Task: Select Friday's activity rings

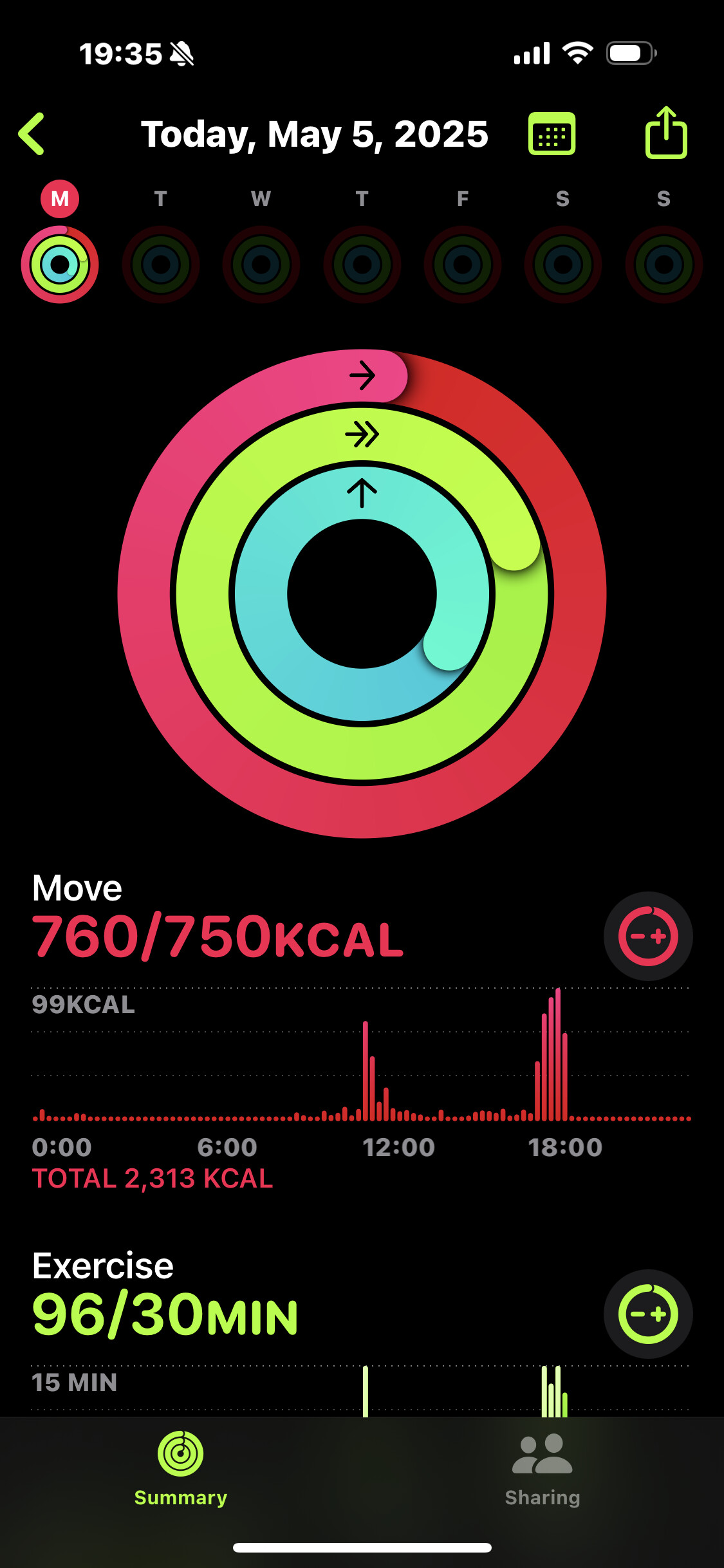Action: [x=463, y=265]
